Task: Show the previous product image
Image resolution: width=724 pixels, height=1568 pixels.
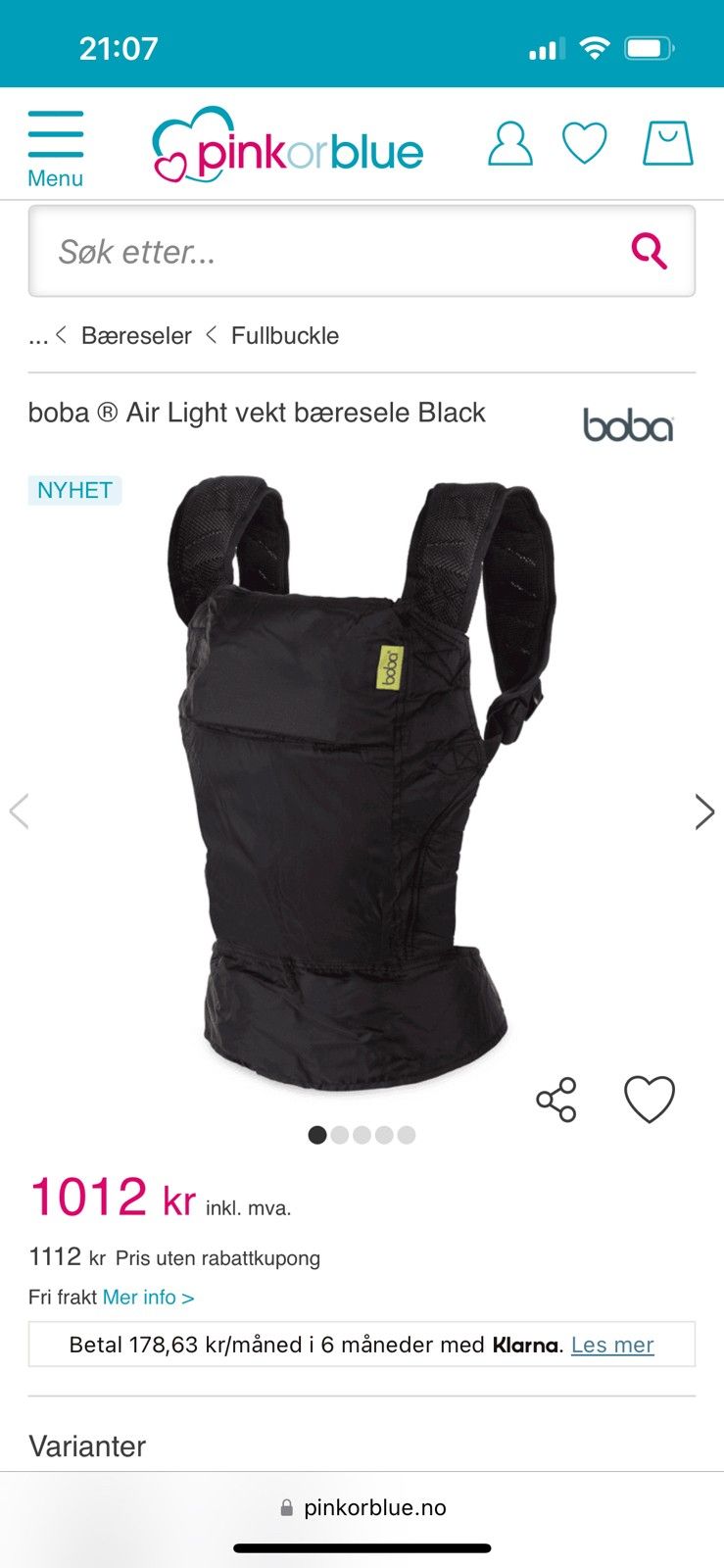Action: (19, 811)
